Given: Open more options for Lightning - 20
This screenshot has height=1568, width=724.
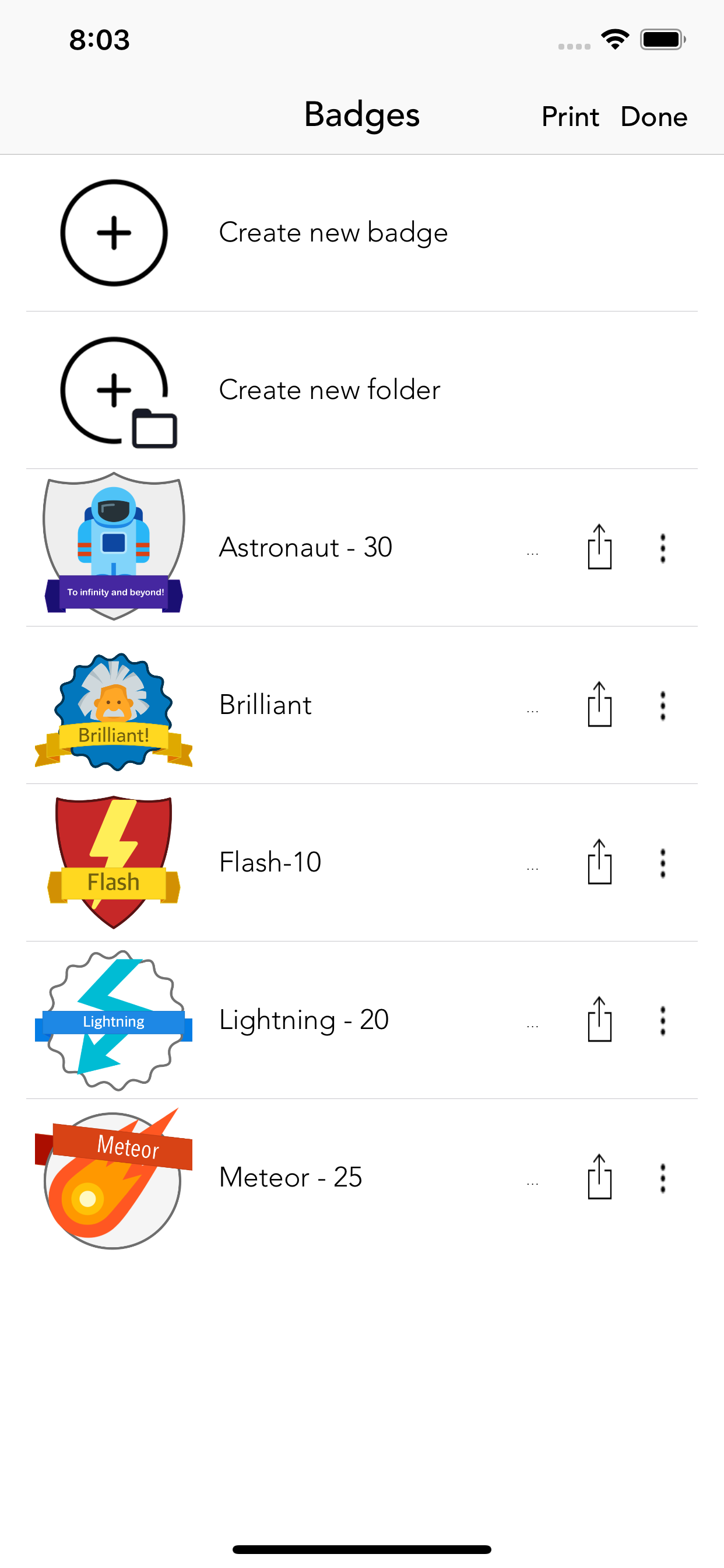Looking at the screenshot, I should point(663,1021).
